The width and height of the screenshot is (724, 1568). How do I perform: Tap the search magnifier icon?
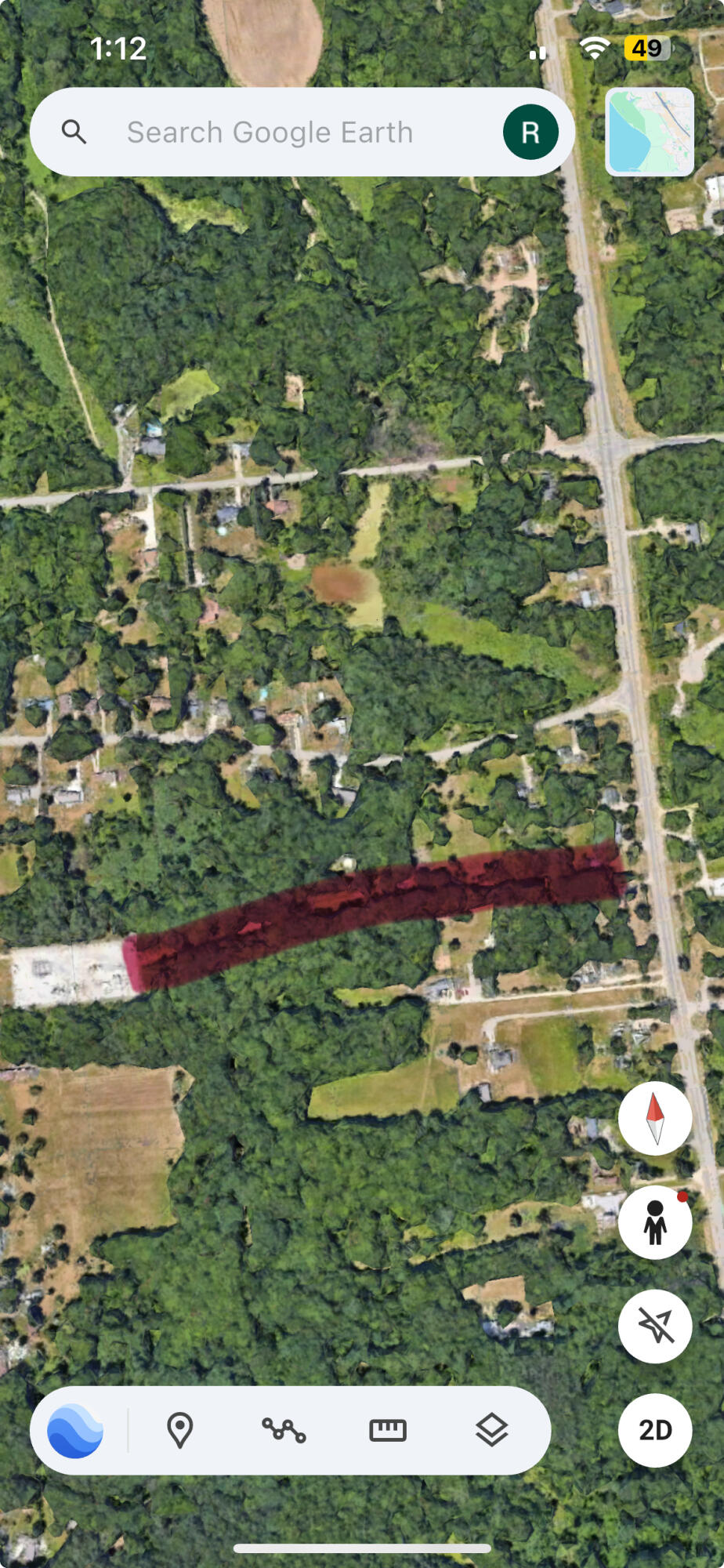pos(74,132)
